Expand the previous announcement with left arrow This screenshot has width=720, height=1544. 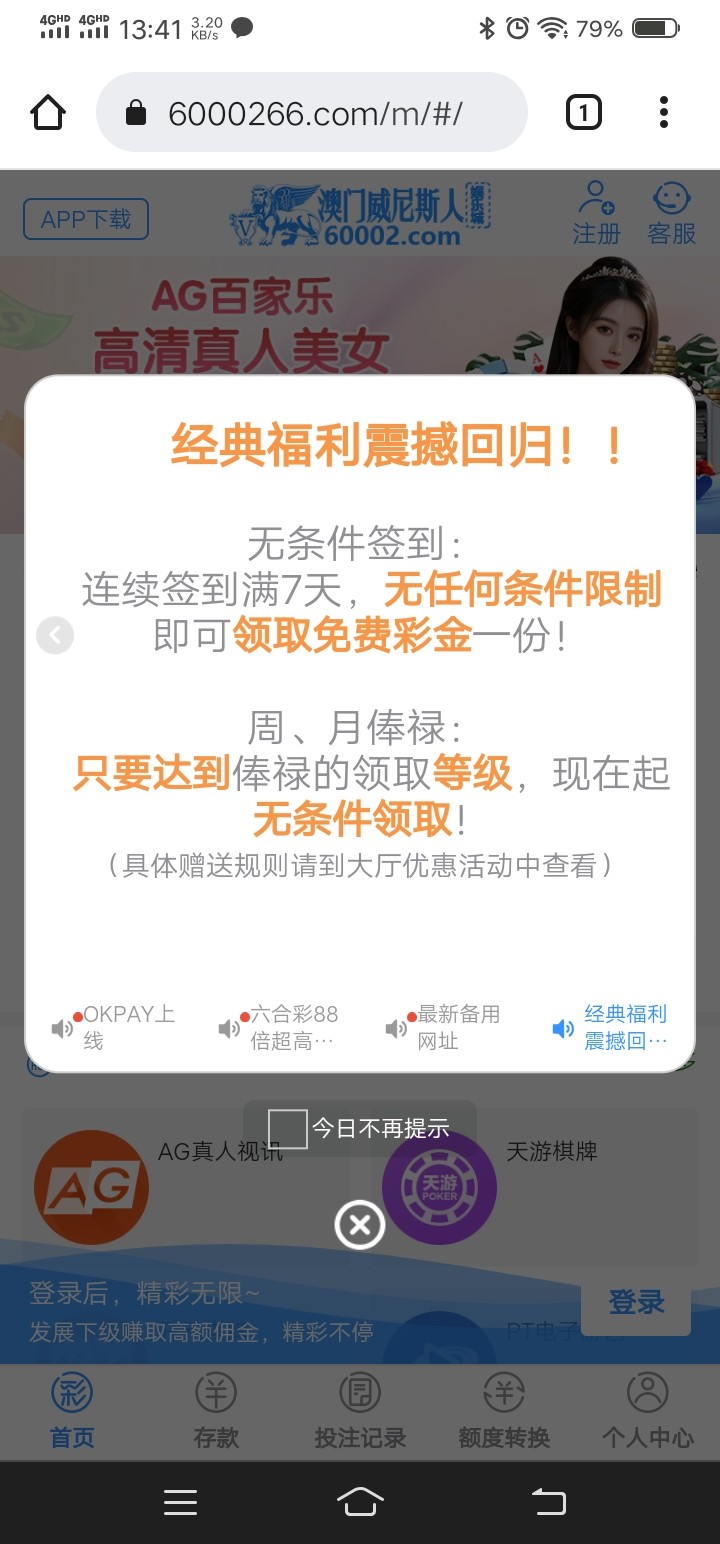pyautogui.click(x=56, y=635)
